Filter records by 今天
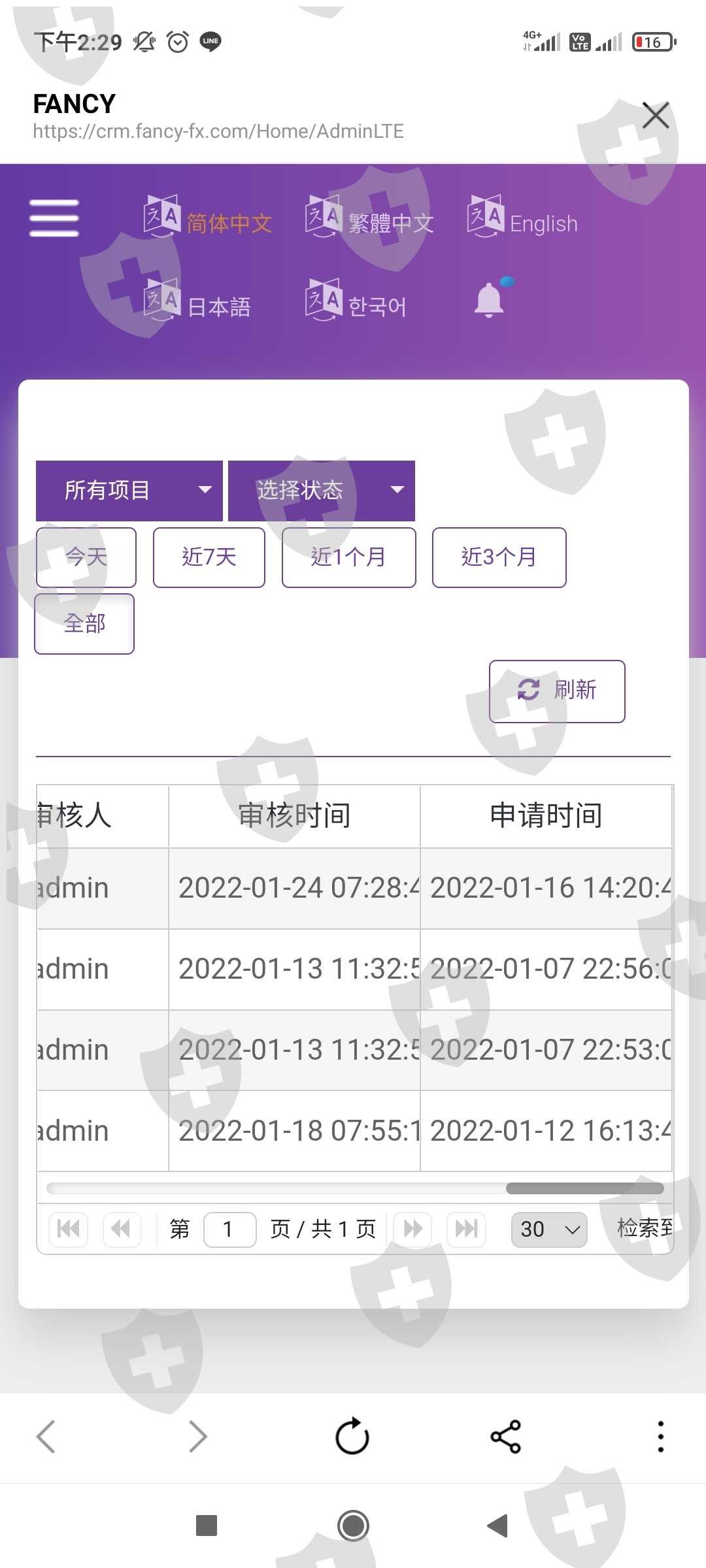This screenshot has width=706, height=1568. click(86, 557)
